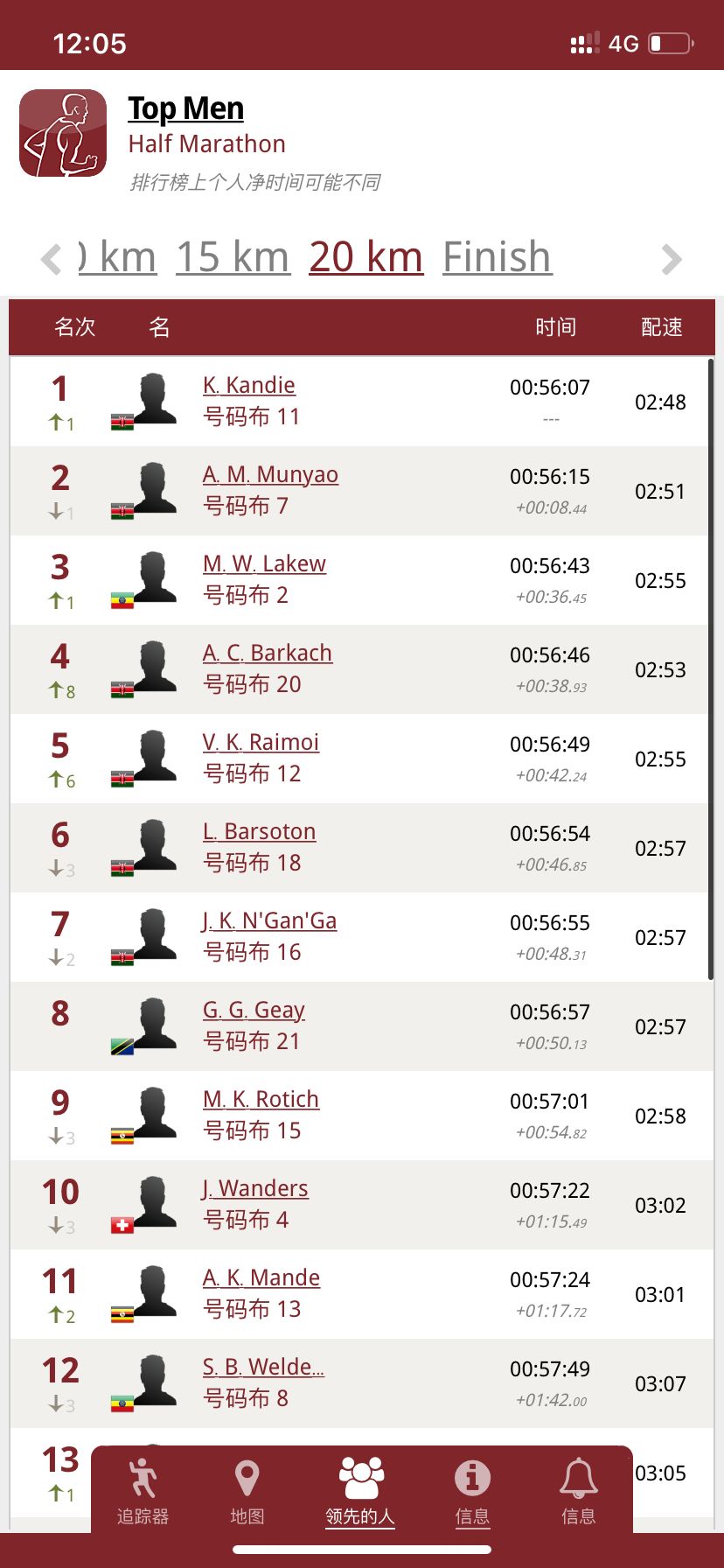Show later splits with the right chevron

coord(671,259)
